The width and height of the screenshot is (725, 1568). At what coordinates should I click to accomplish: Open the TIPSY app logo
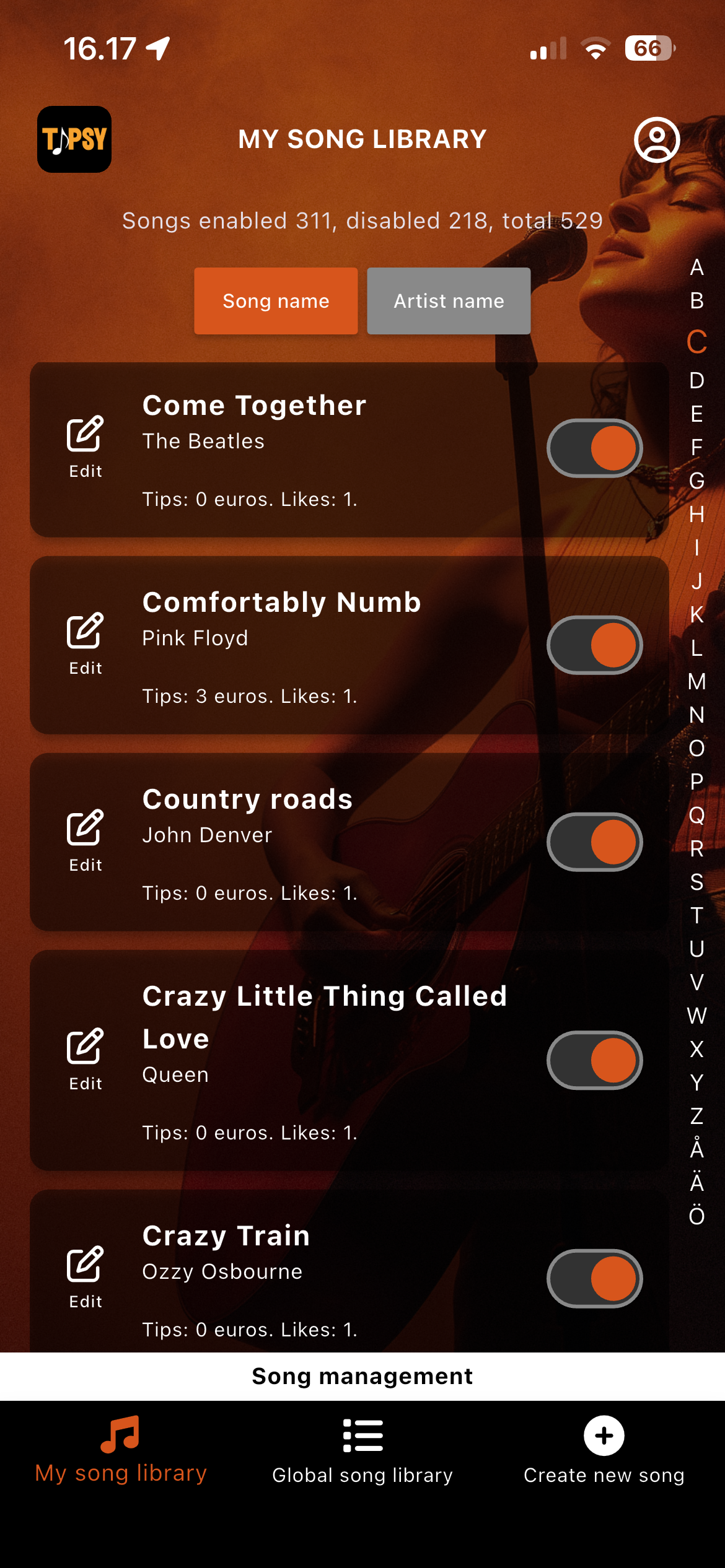[73, 139]
